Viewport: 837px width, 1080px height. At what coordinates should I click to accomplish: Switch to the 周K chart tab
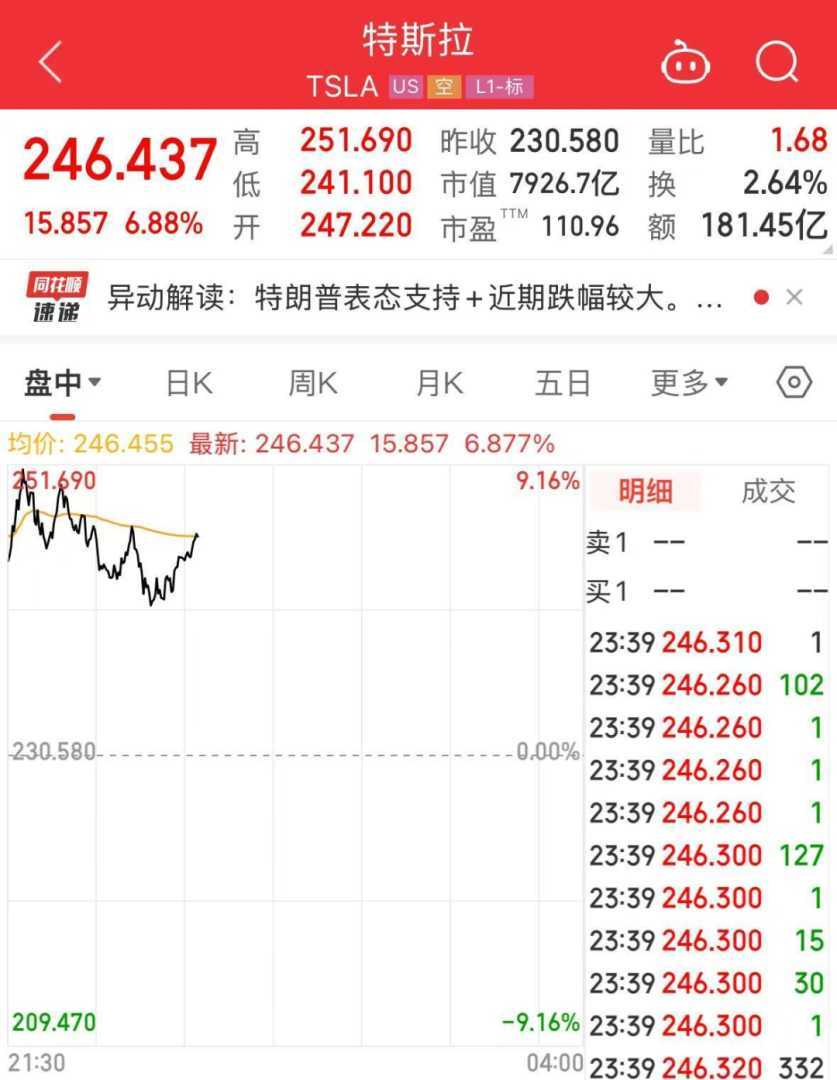click(313, 383)
